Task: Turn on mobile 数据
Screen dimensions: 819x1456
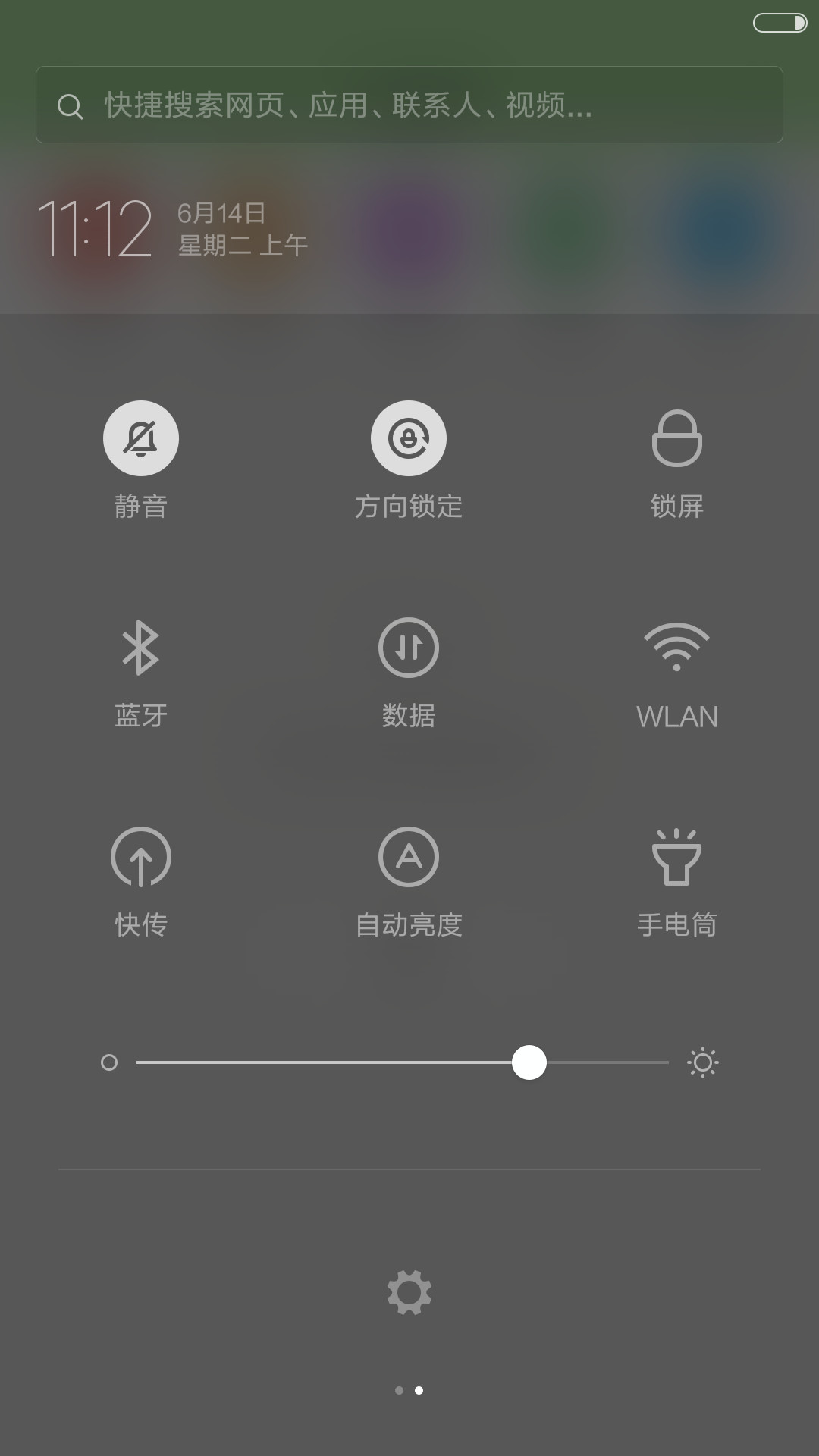Action: point(409,648)
